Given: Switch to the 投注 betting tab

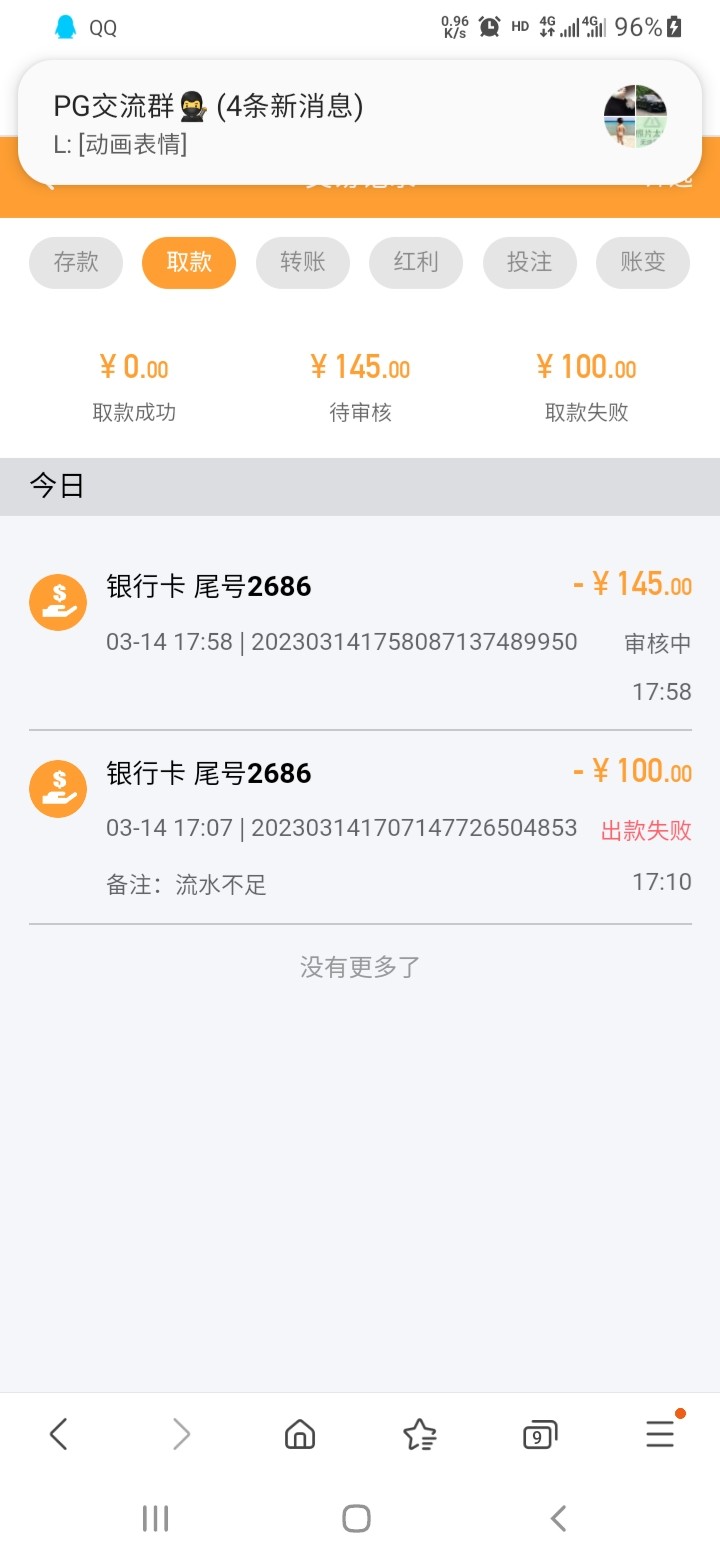Looking at the screenshot, I should click(x=529, y=262).
